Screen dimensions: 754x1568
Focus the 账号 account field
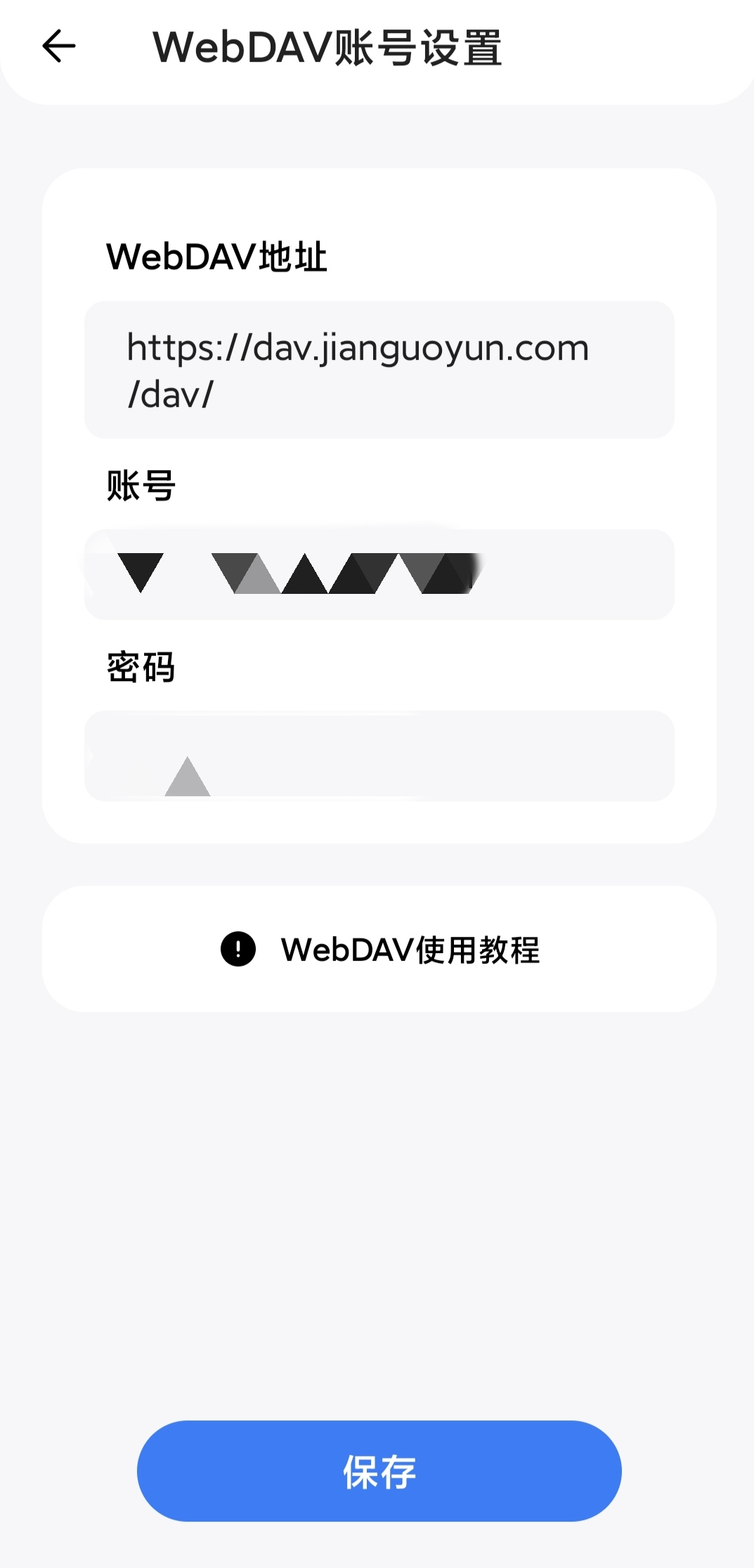tap(379, 574)
